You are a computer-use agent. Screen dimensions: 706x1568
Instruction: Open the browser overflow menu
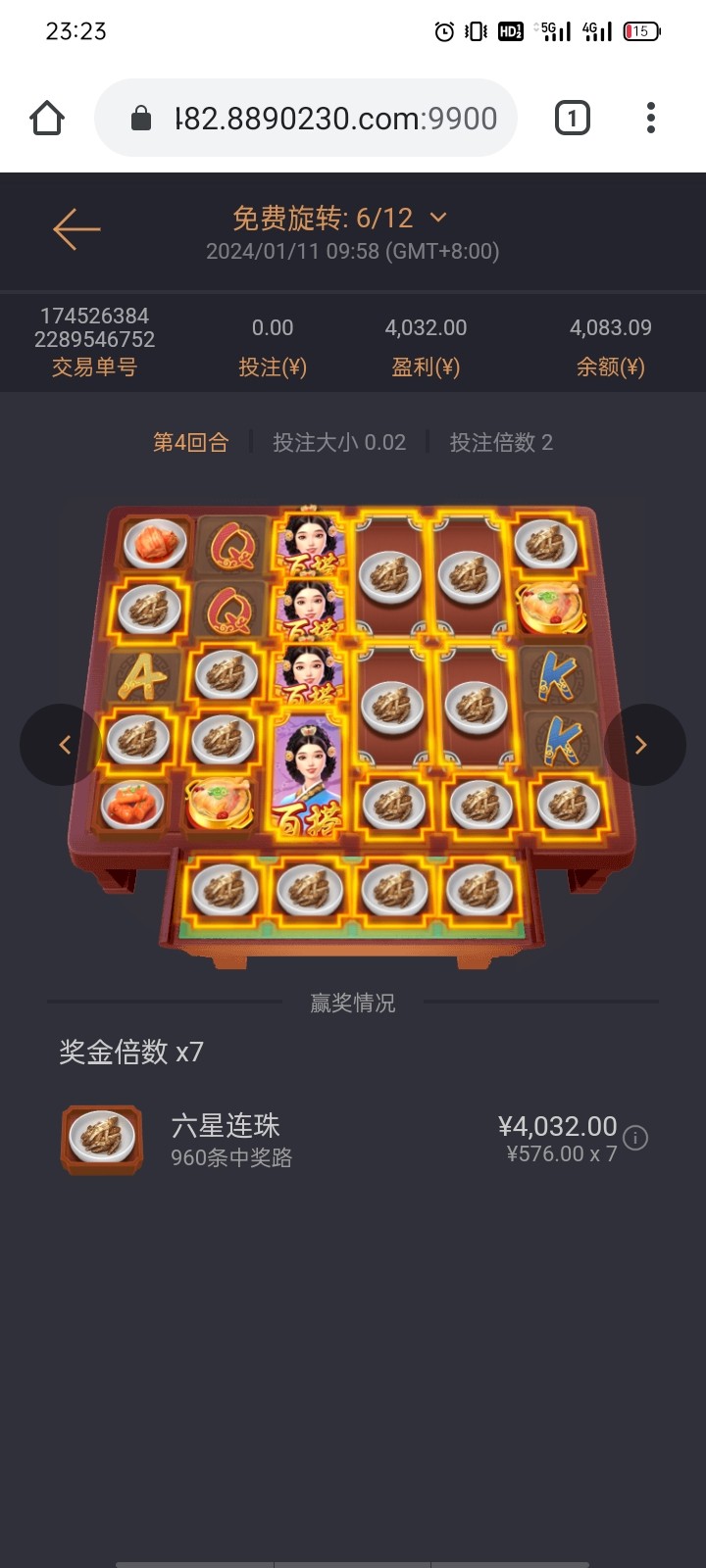650,119
